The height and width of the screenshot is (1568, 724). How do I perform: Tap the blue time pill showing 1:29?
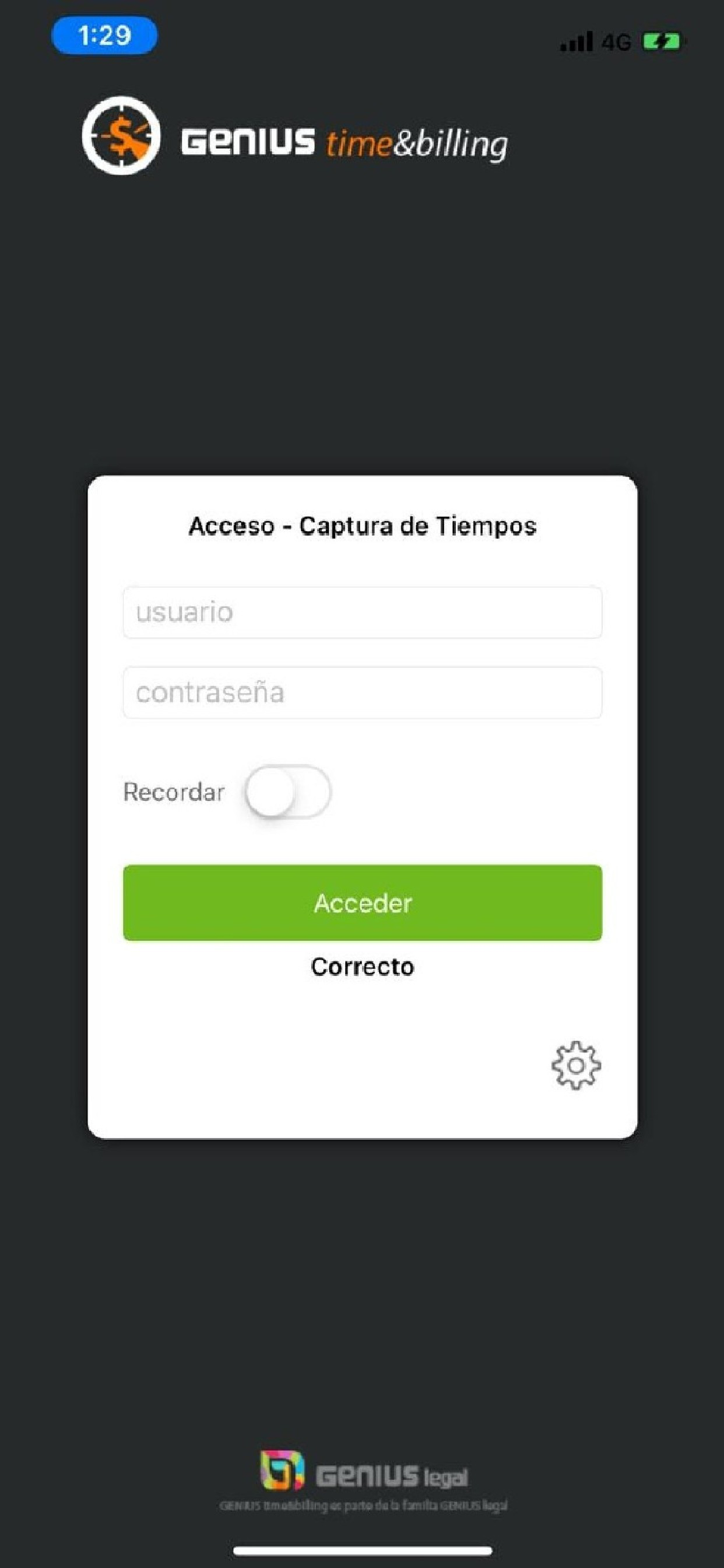click(105, 36)
